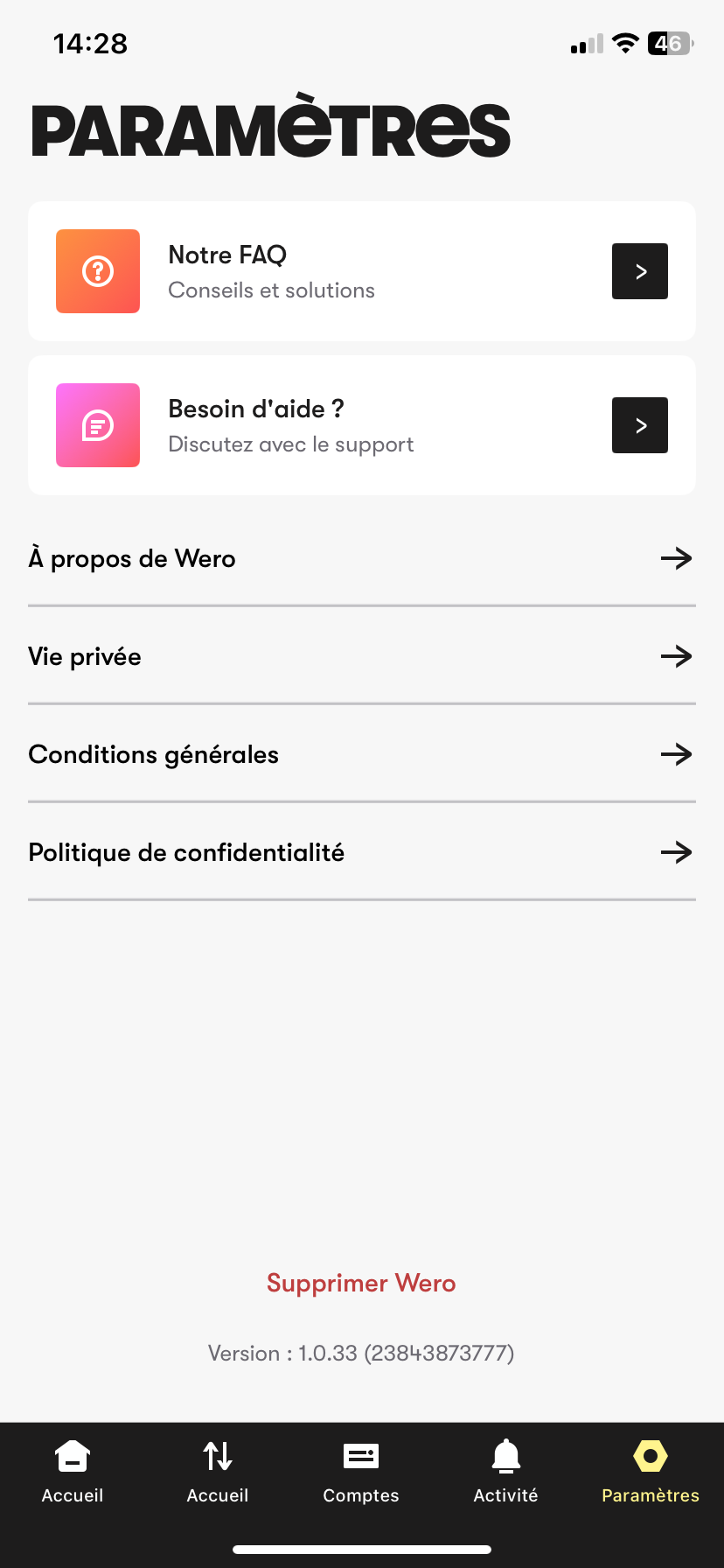This screenshot has height=1568, width=724.
Task: Select the Paramètres tab
Action: pyautogui.click(x=651, y=1472)
